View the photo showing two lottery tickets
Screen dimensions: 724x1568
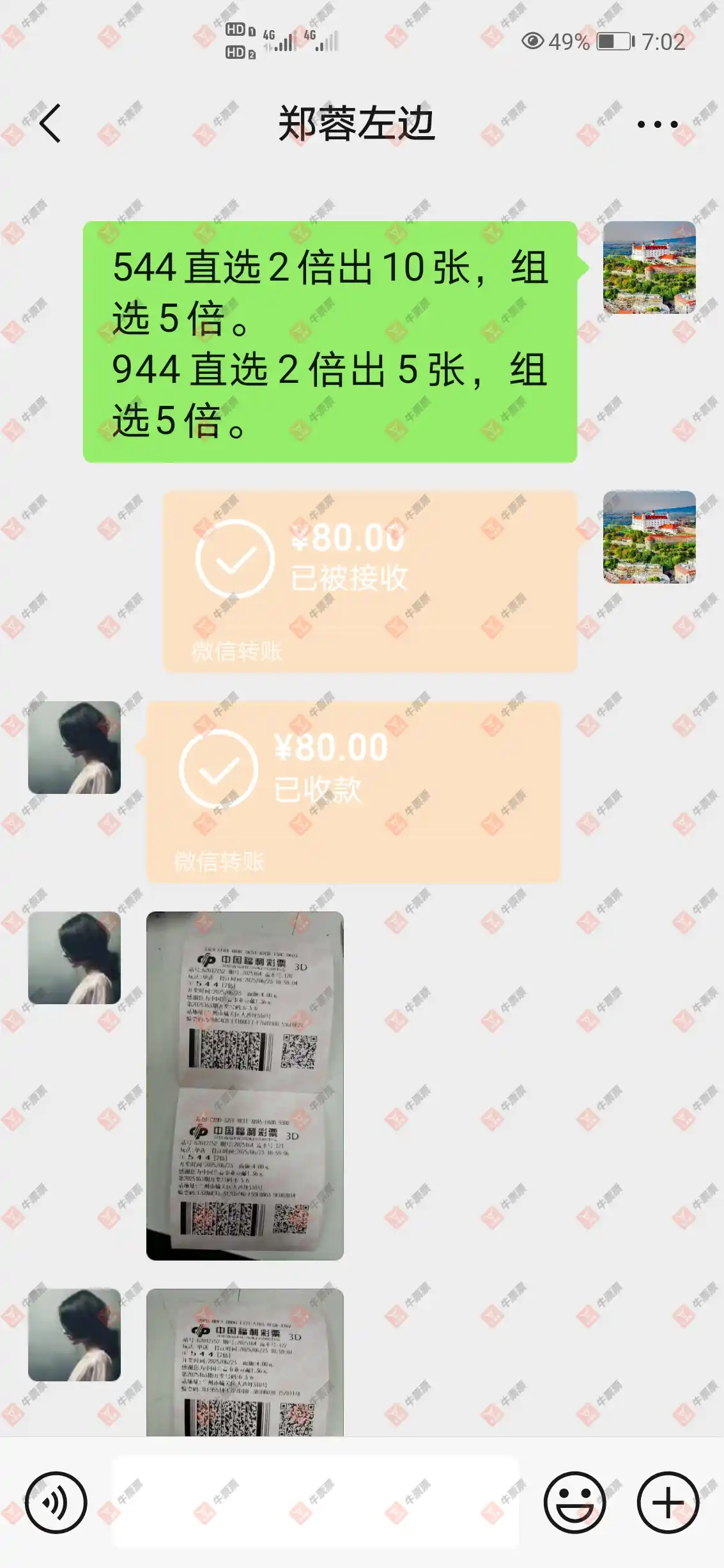click(245, 1085)
